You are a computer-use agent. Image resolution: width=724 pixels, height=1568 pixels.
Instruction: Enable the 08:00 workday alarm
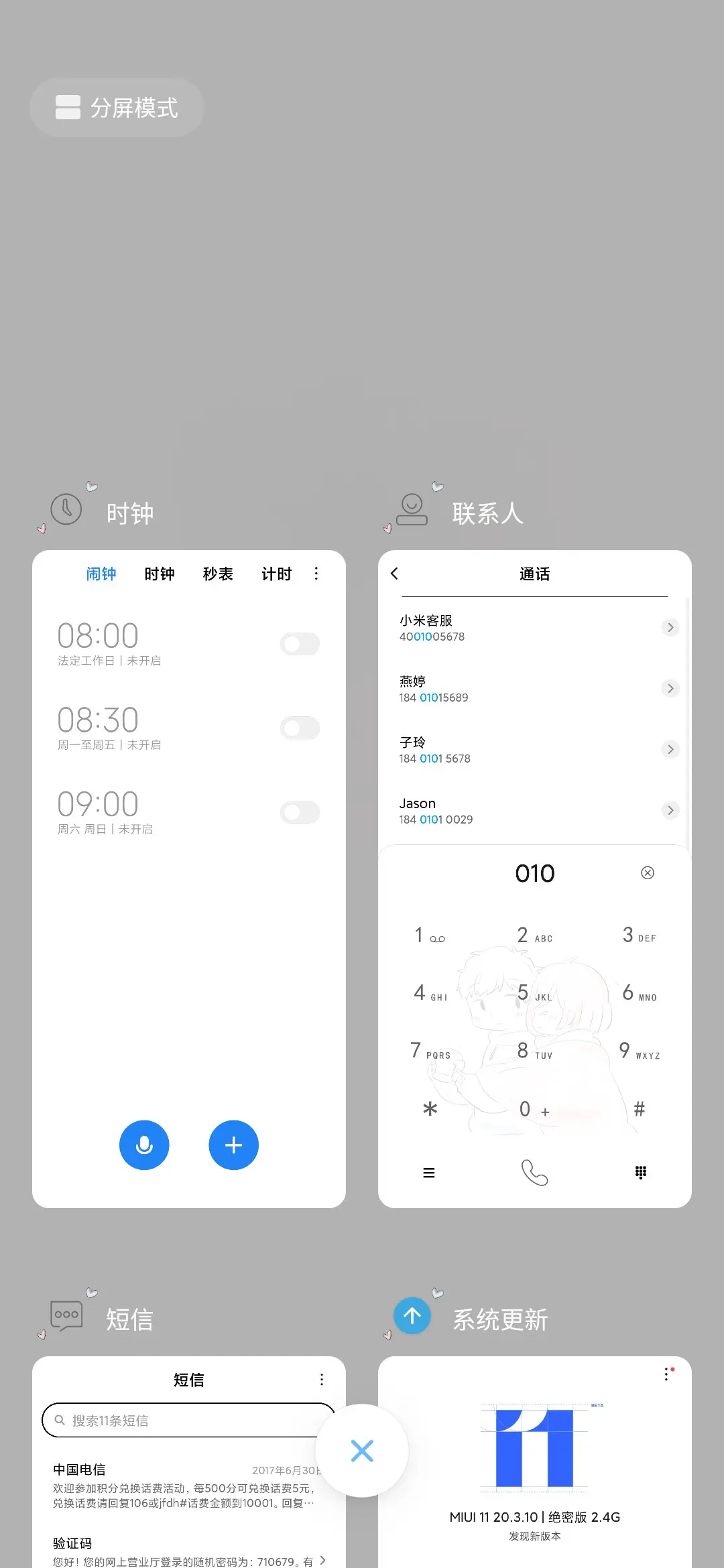[x=300, y=644]
